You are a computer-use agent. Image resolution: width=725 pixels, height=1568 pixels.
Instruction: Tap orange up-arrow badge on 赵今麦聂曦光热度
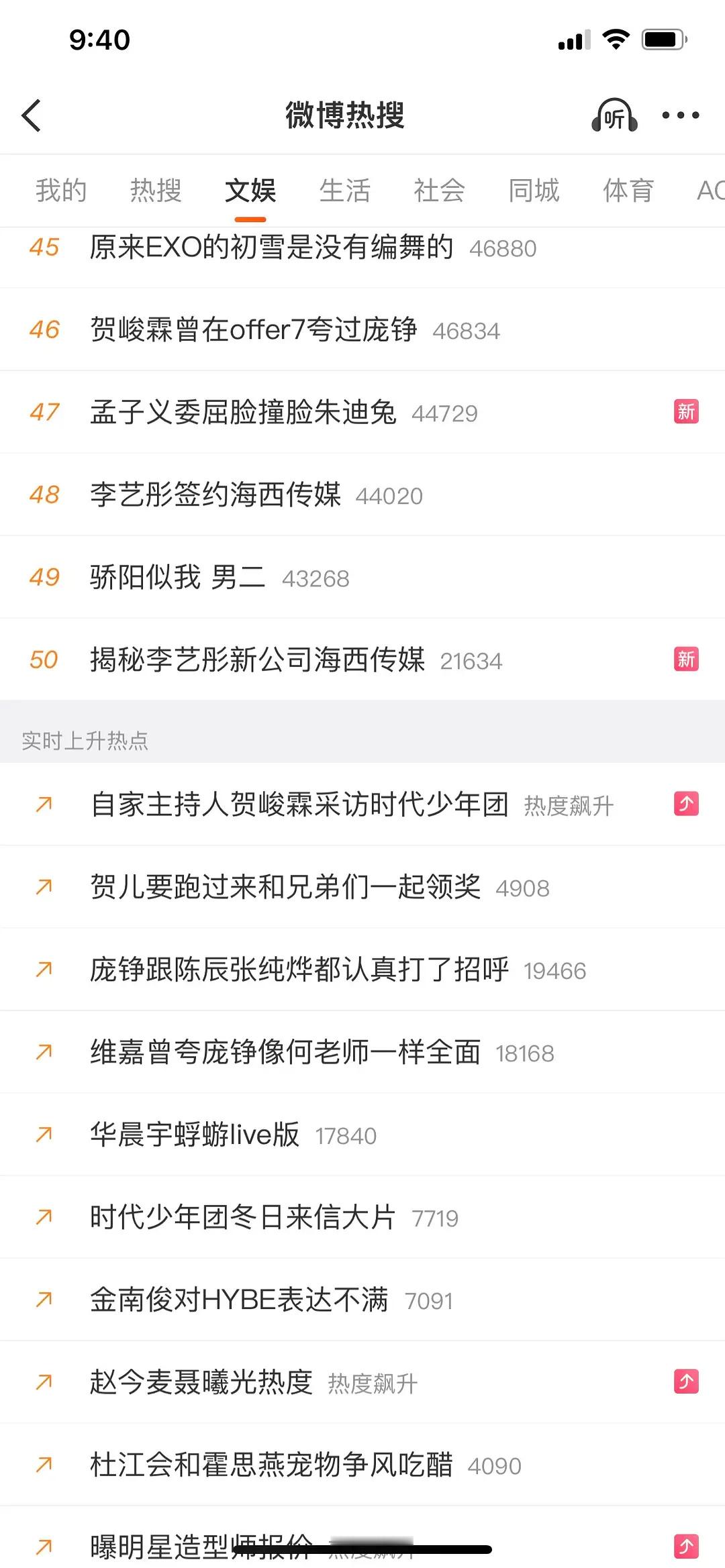pos(685,1382)
